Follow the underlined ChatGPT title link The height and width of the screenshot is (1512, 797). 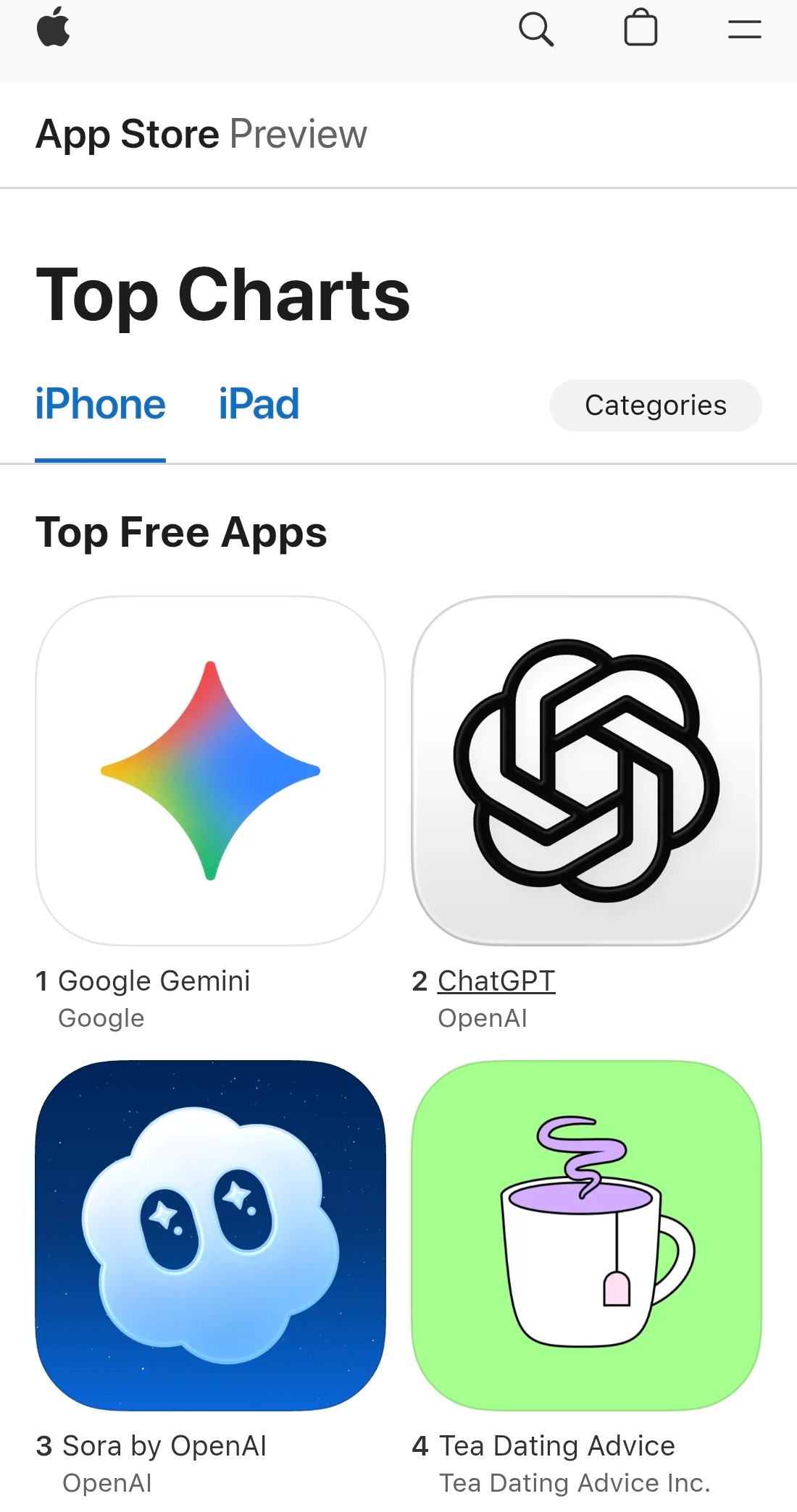point(496,981)
